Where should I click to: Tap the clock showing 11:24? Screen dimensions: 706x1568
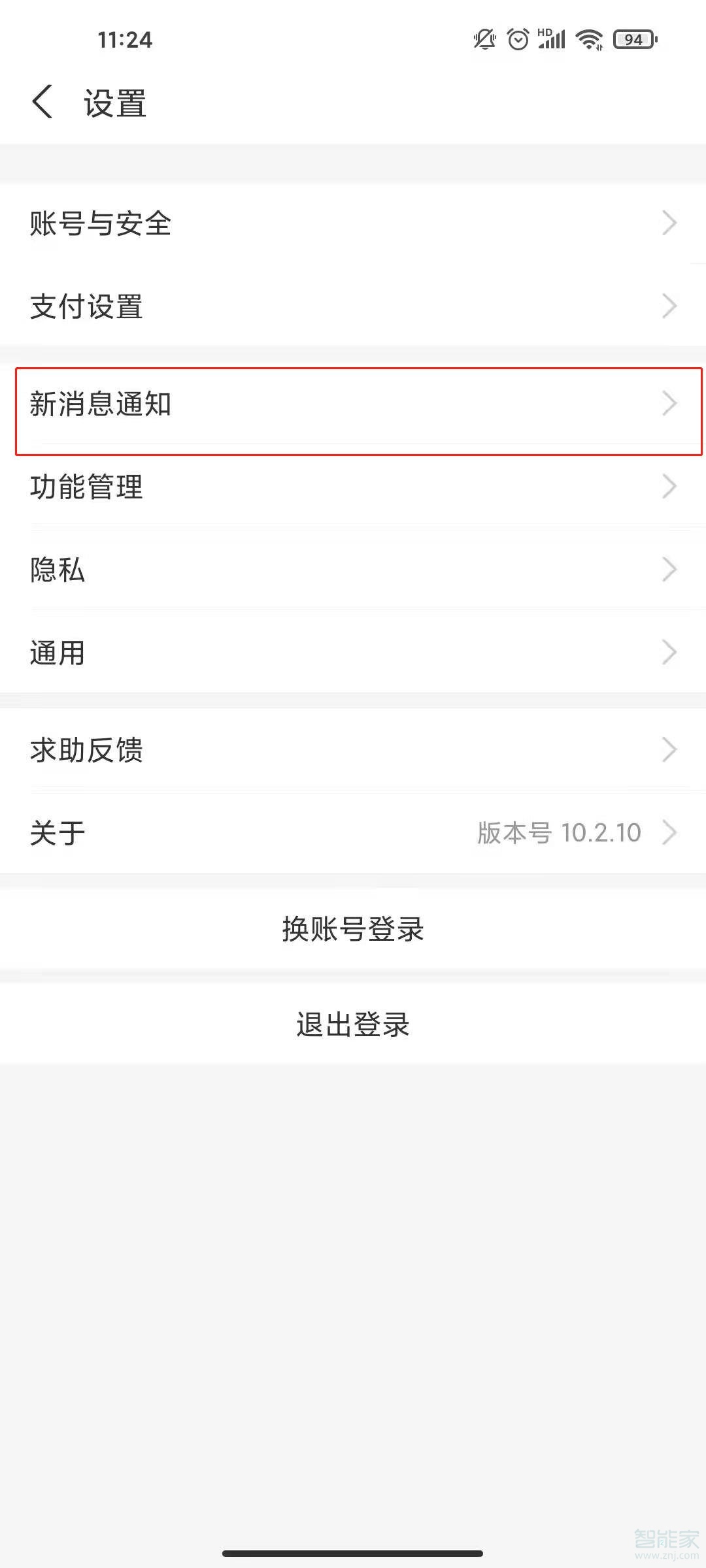click(x=124, y=41)
